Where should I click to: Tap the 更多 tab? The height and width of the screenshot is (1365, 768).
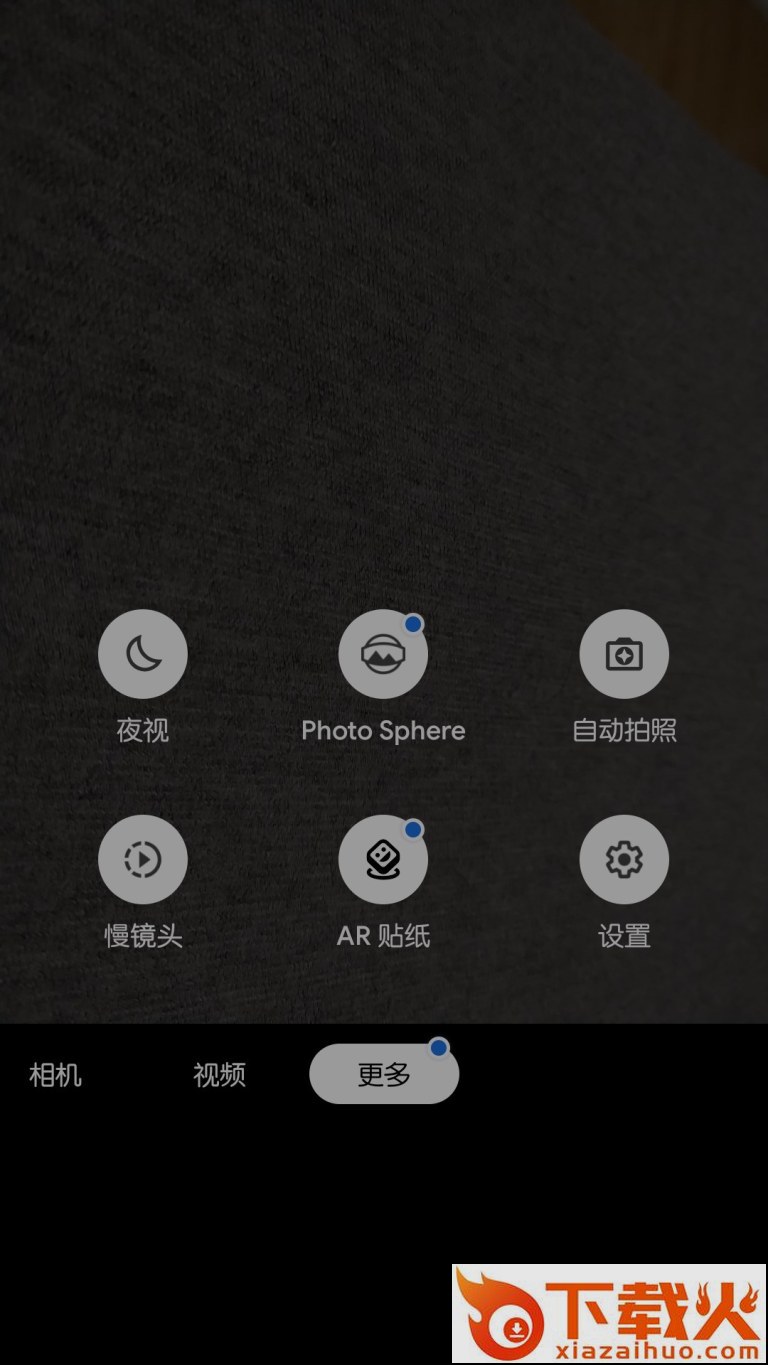(x=384, y=1075)
